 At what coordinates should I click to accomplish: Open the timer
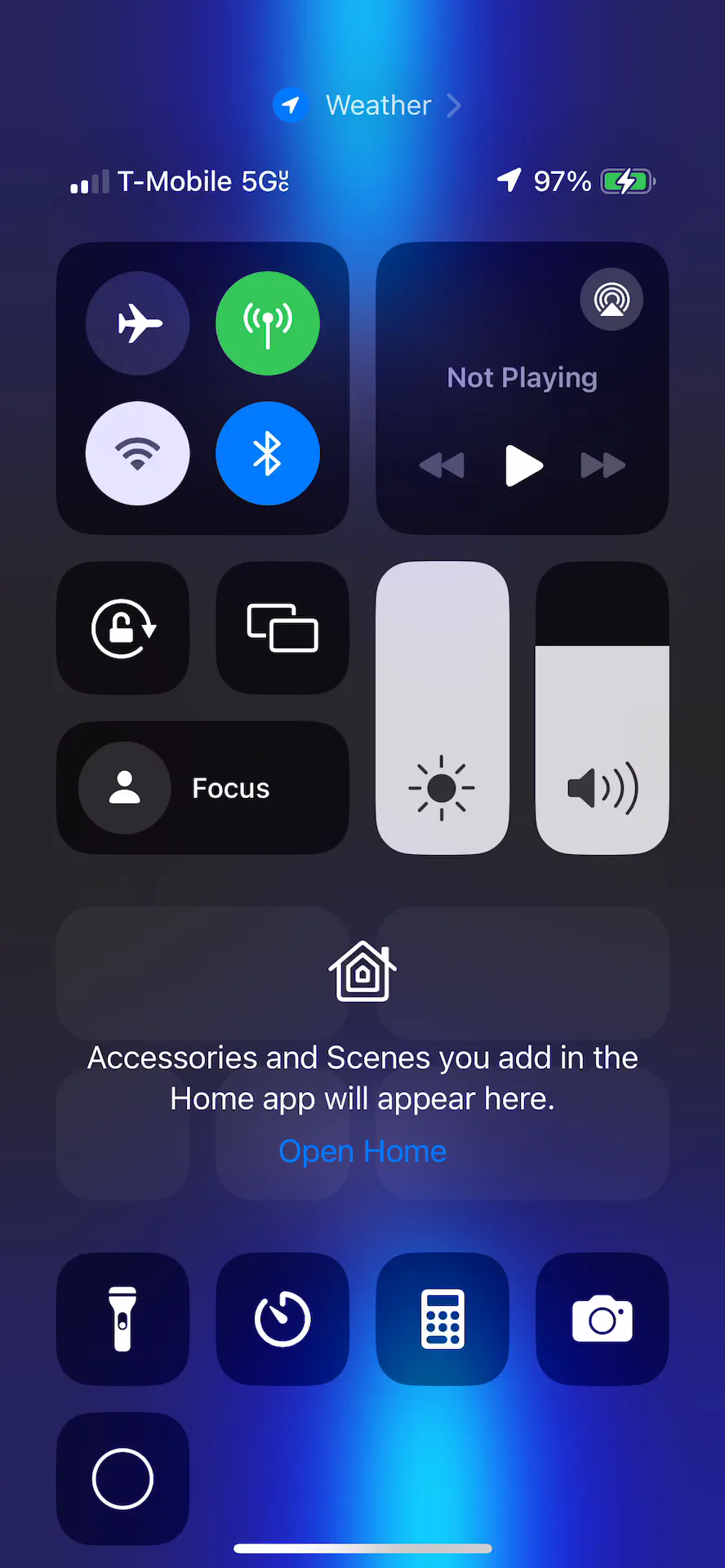pyautogui.click(x=282, y=1319)
